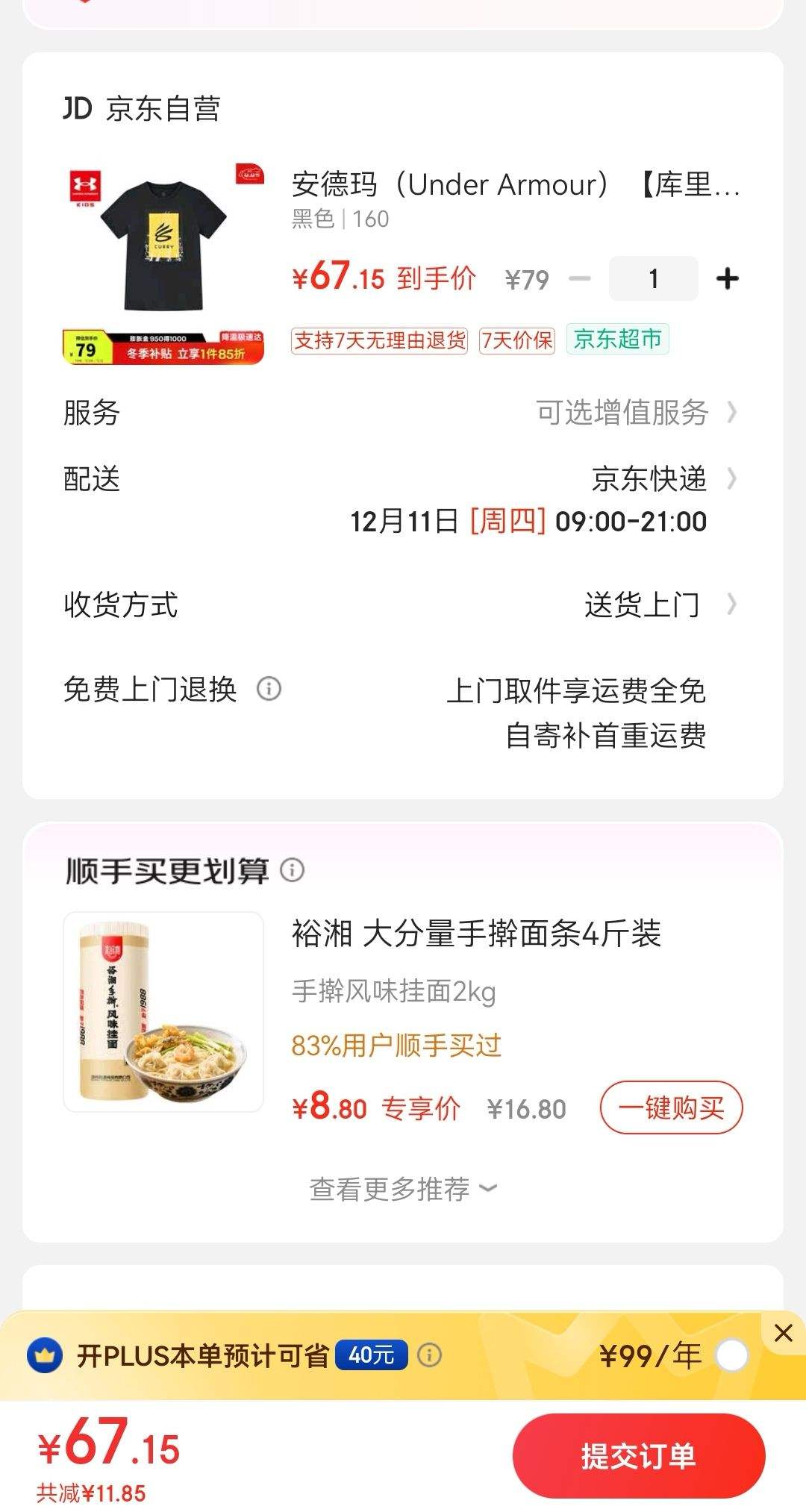View info about 免费上门退换

tap(269, 689)
